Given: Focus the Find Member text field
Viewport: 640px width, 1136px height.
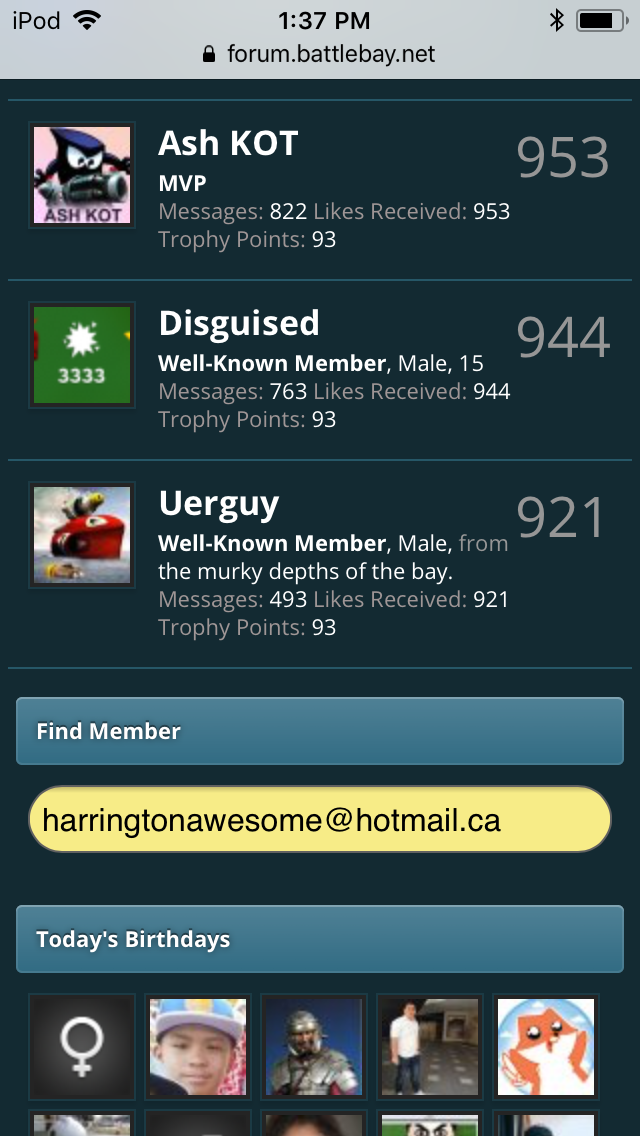Looking at the screenshot, I should [320, 821].
